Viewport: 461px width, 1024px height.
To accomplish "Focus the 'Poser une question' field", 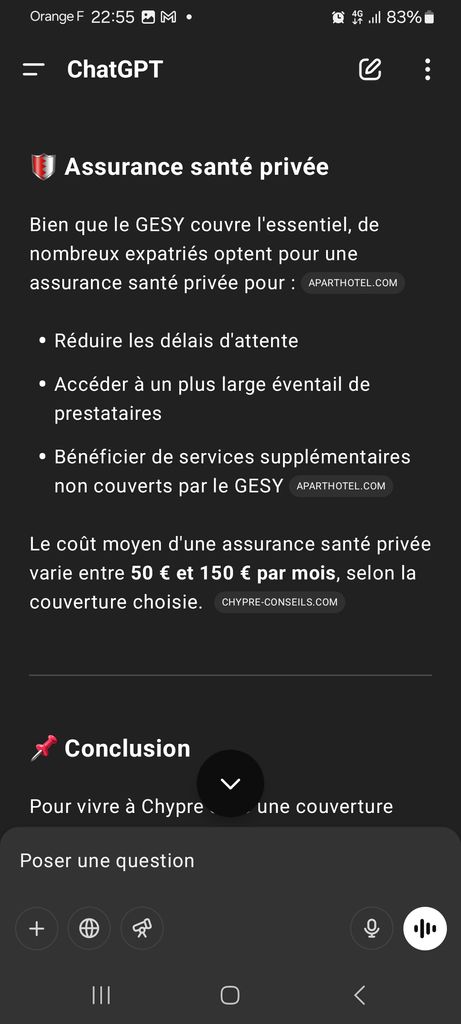I will (230, 861).
